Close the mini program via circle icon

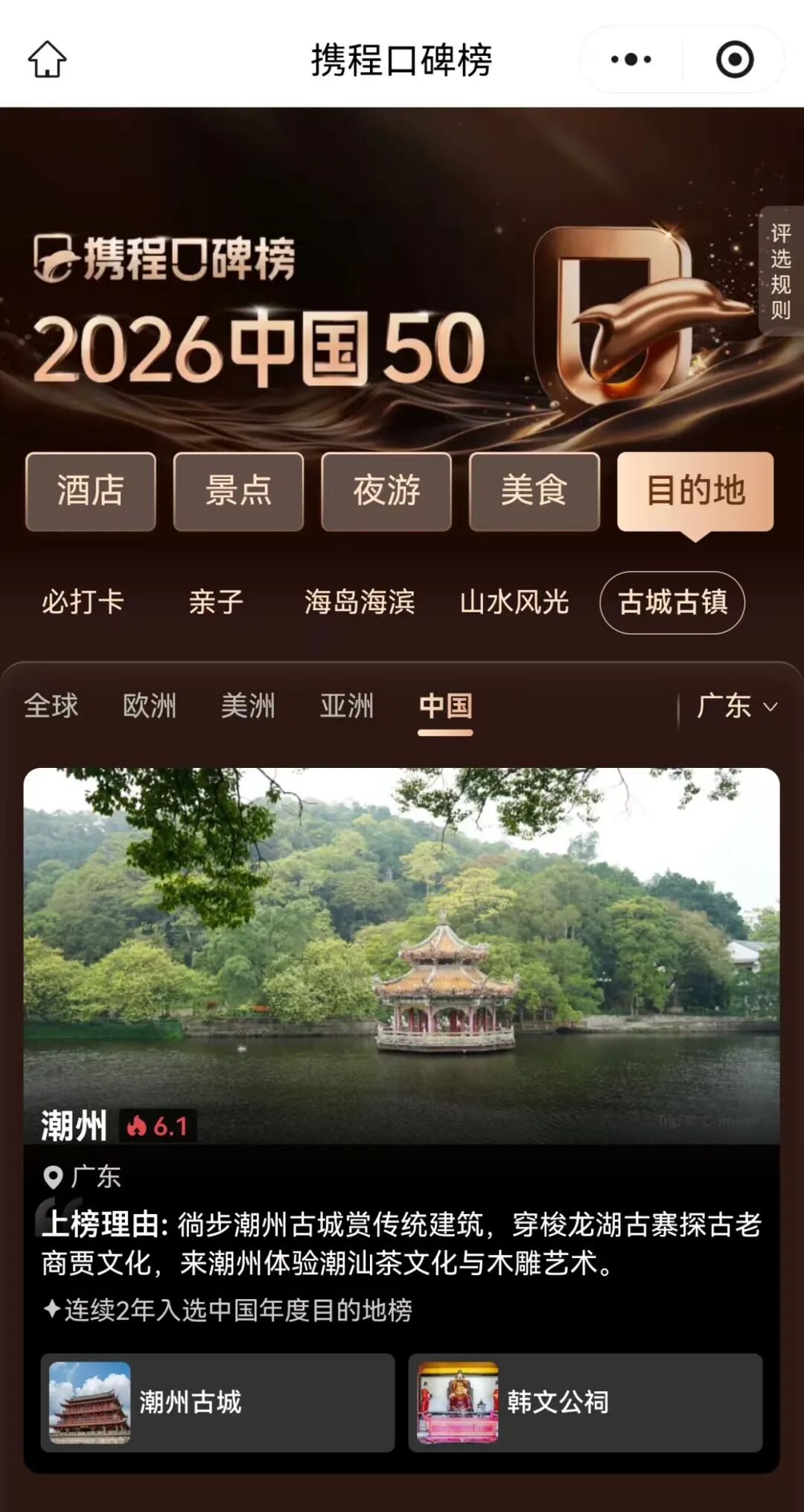(735, 60)
